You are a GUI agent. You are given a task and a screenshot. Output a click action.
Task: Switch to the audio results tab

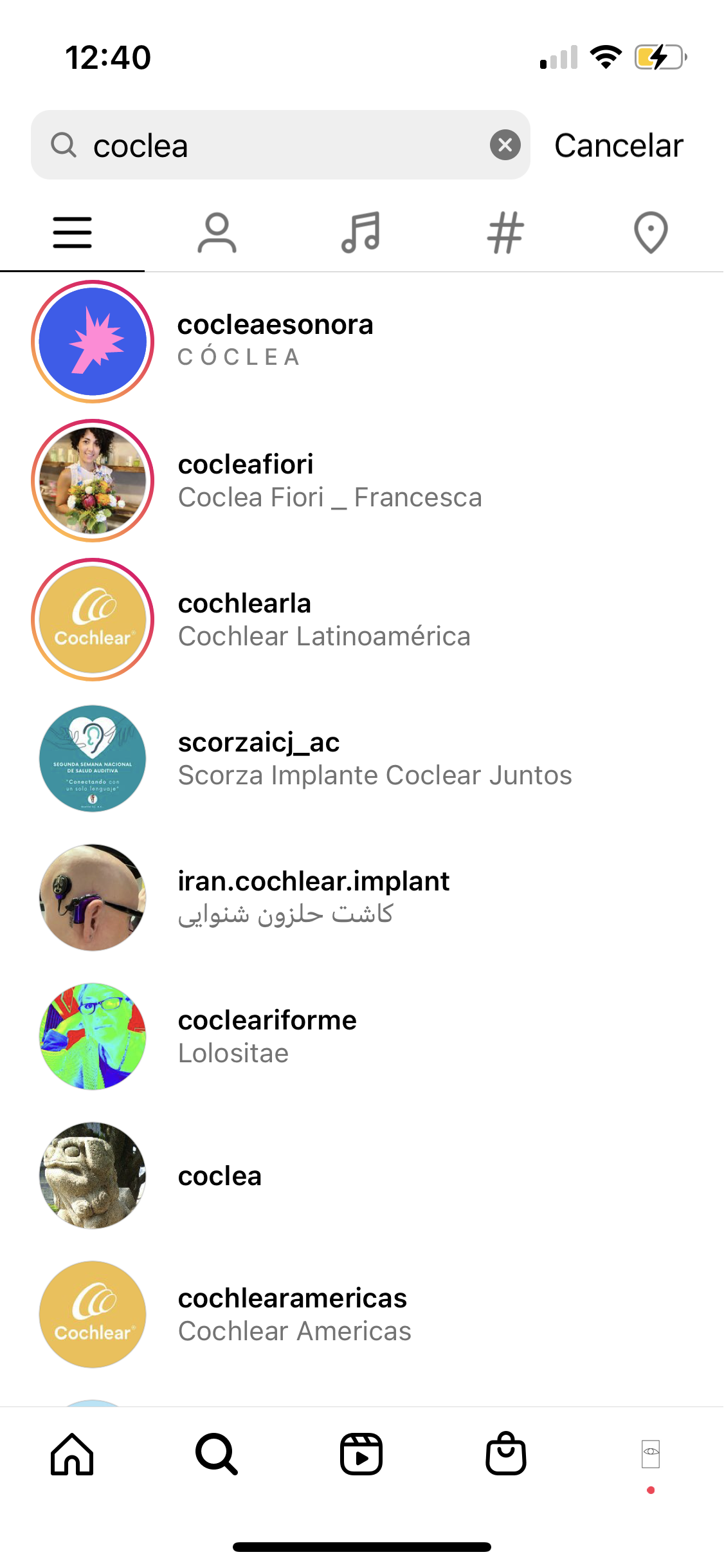361,233
